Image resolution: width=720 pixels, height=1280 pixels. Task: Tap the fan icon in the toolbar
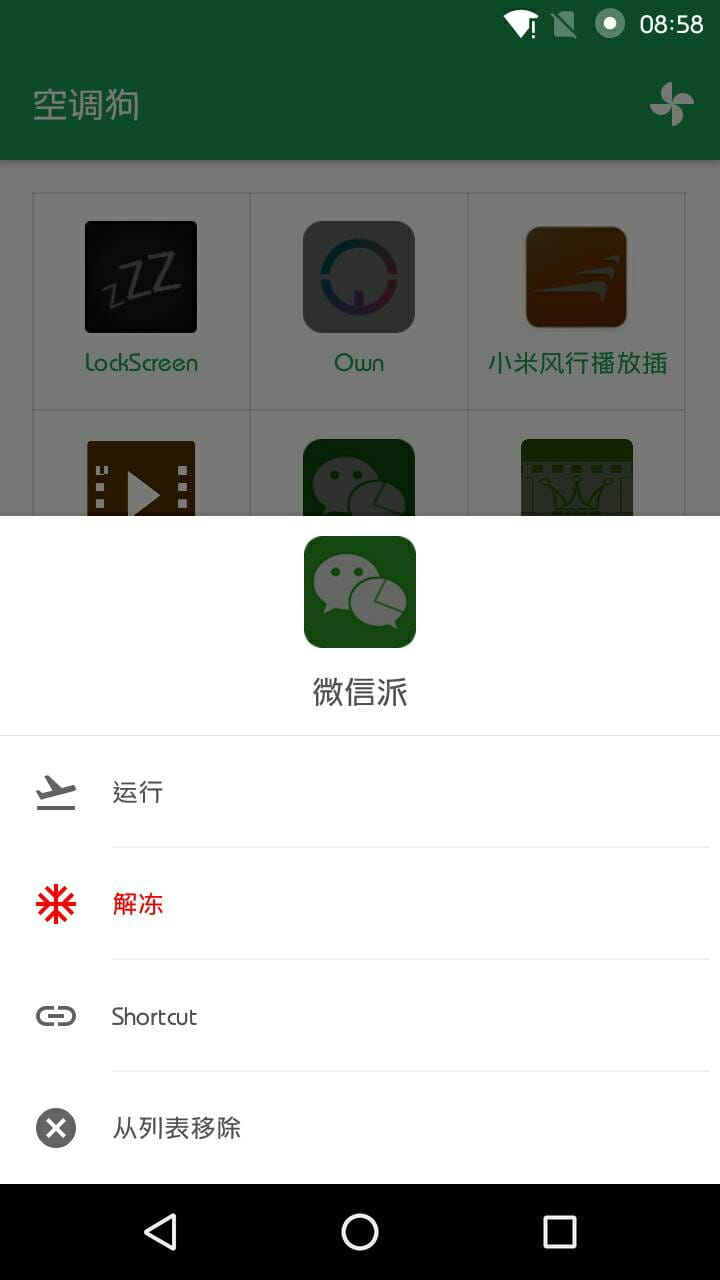pos(671,104)
